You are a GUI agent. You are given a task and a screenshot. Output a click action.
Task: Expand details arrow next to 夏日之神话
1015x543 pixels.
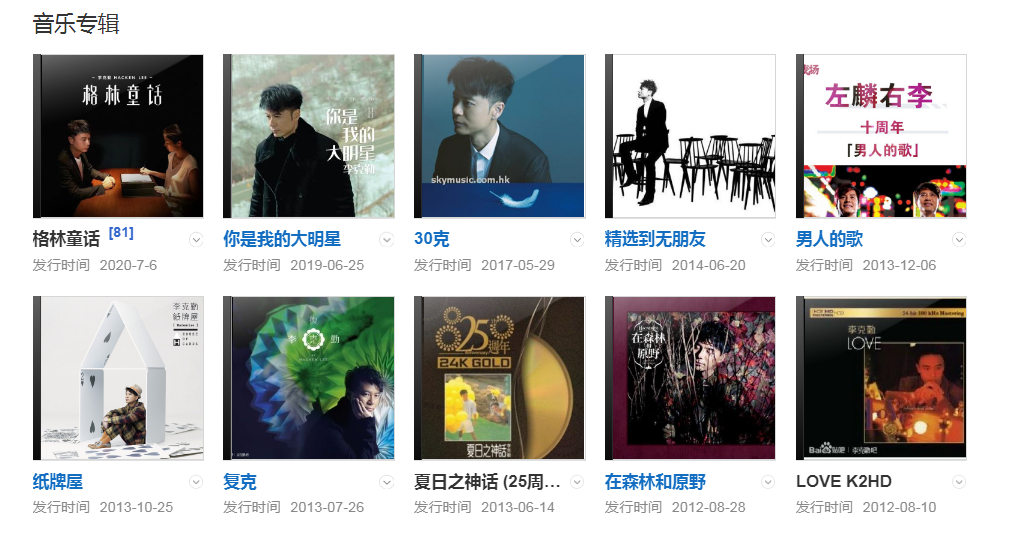pos(577,482)
